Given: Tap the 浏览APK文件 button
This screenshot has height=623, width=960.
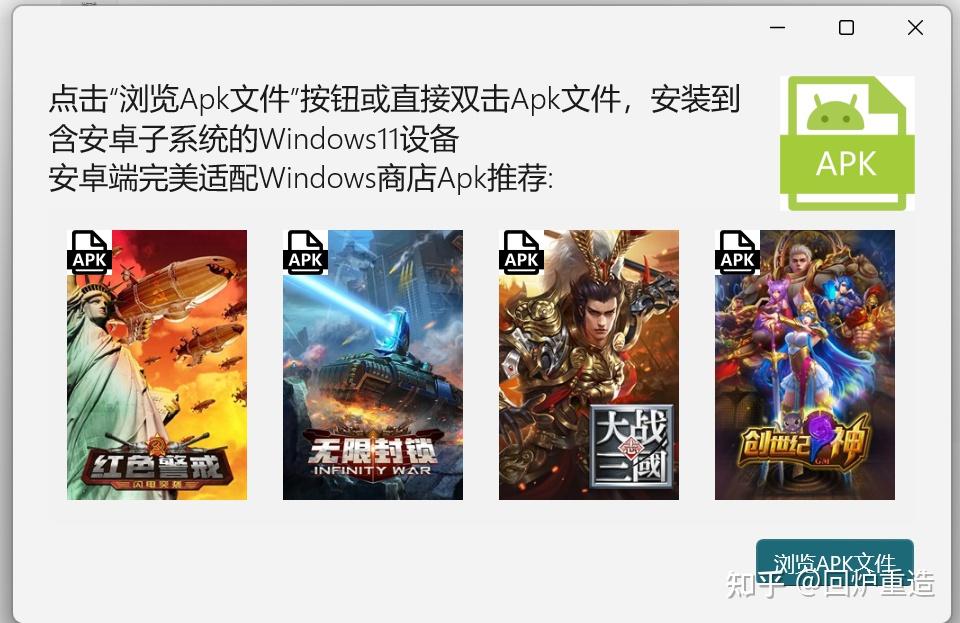Looking at the screenshot, I should [834, 562].
